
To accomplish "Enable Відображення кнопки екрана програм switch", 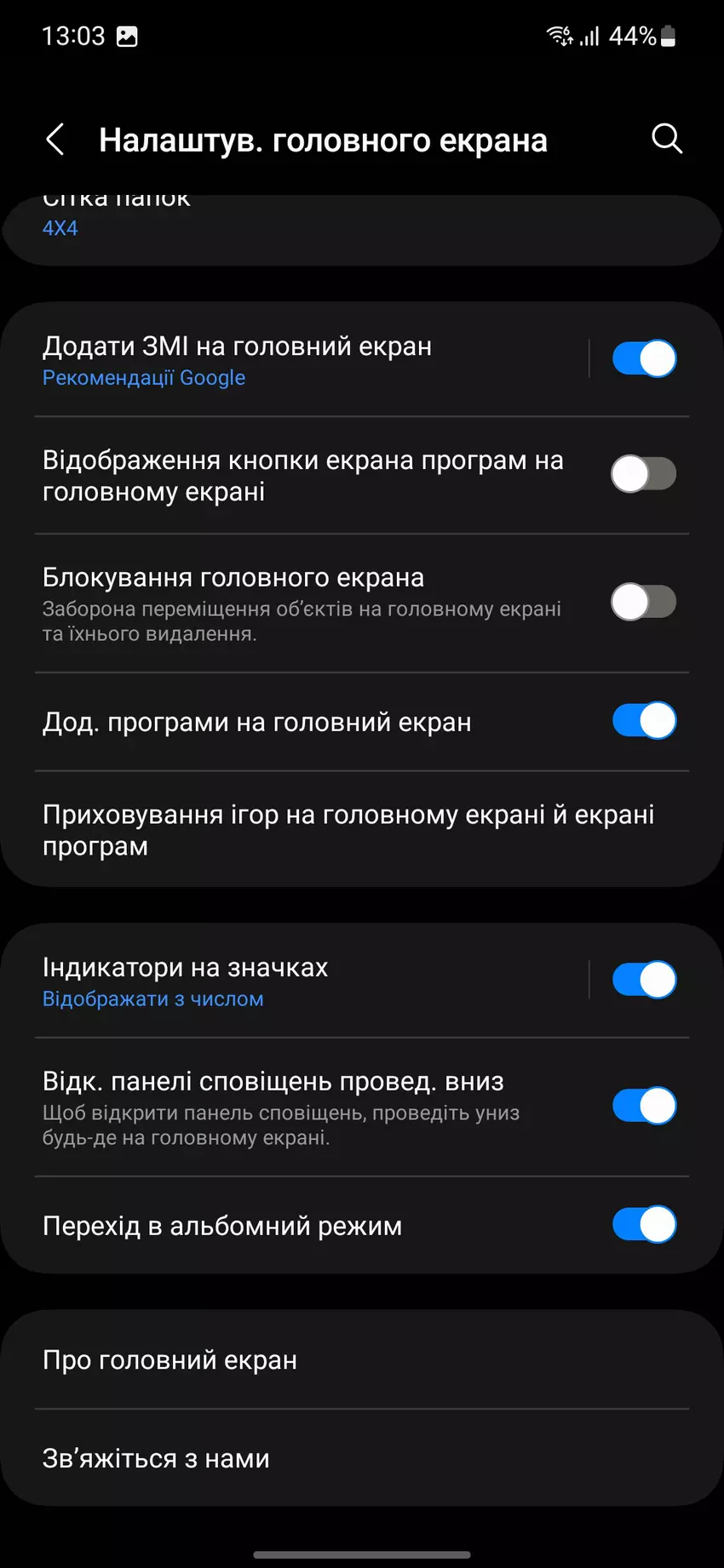I will click(644, 474).
